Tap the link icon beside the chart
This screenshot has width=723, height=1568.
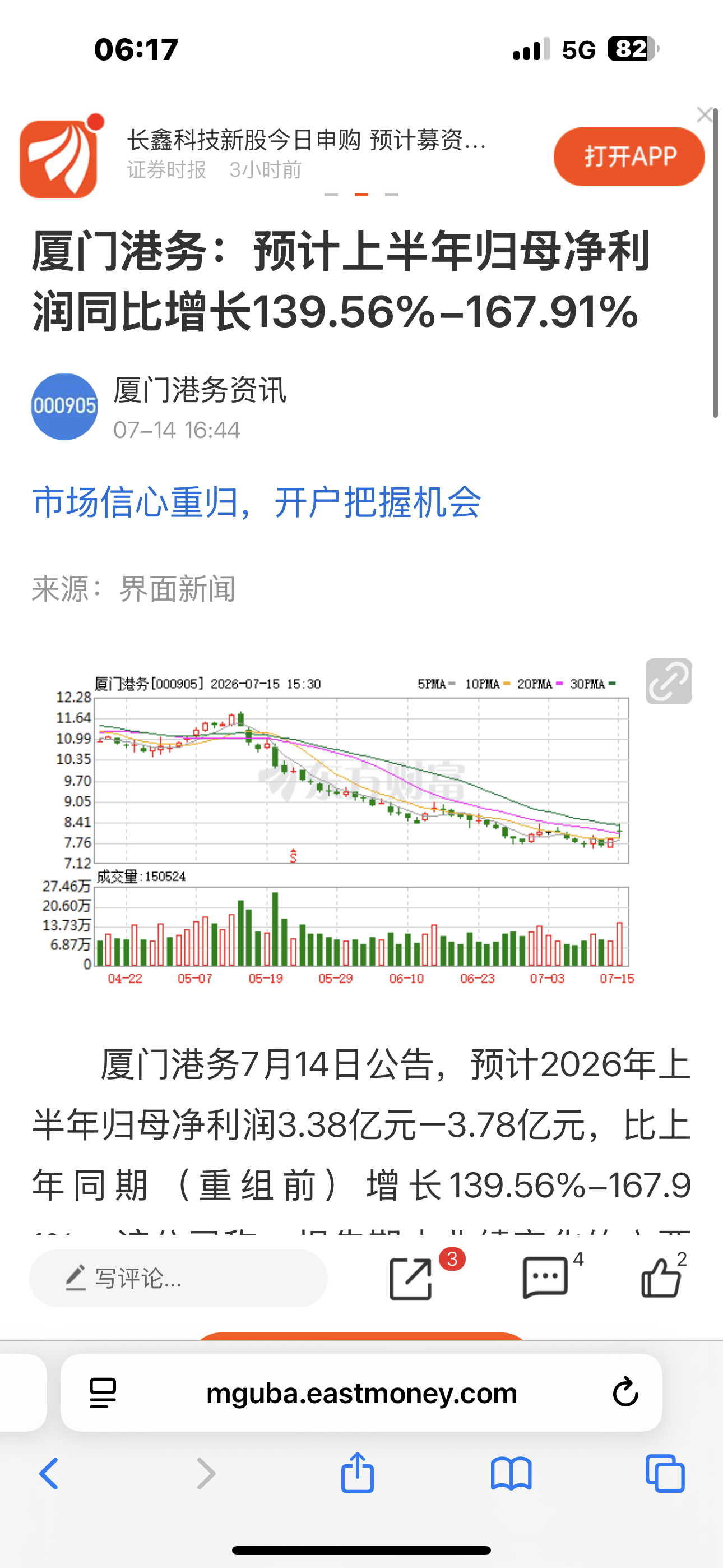pyautogui.click(x=669, y=681)
